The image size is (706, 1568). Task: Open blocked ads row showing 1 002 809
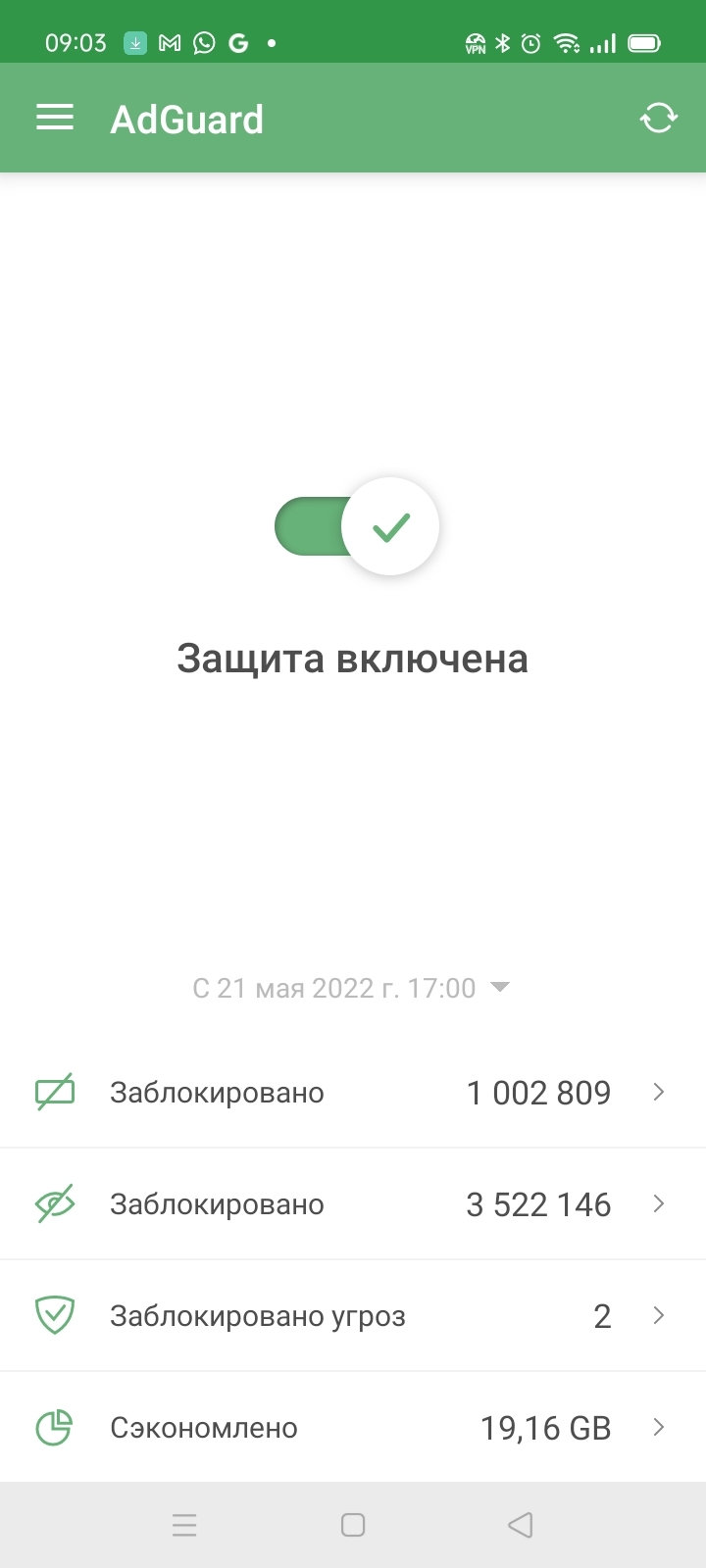[x=353, y=1092]
